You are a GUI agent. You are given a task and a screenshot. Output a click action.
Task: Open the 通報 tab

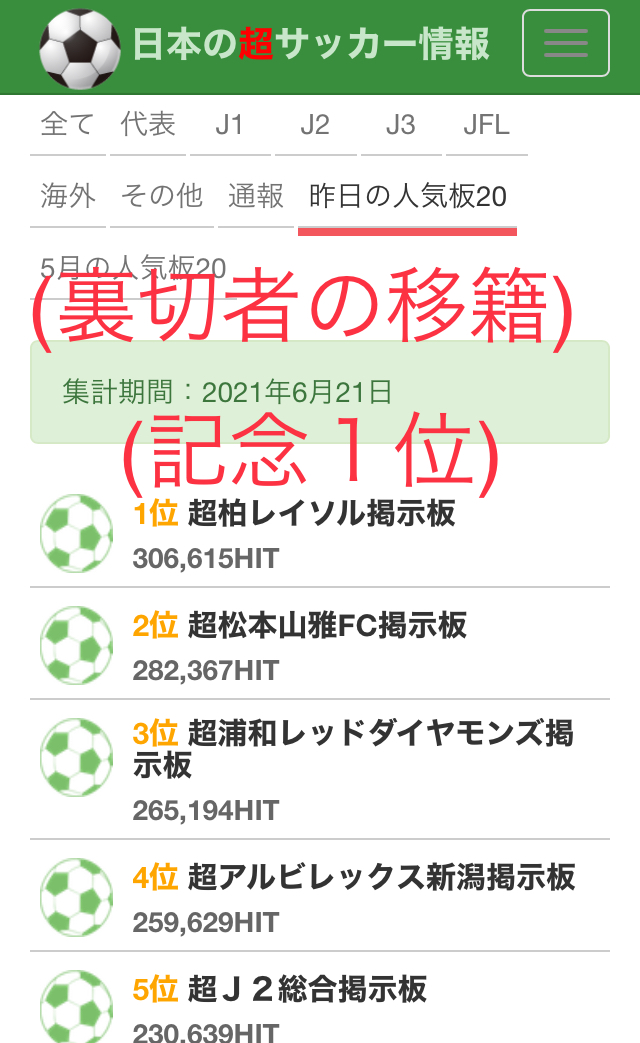(x=256, y=196)
